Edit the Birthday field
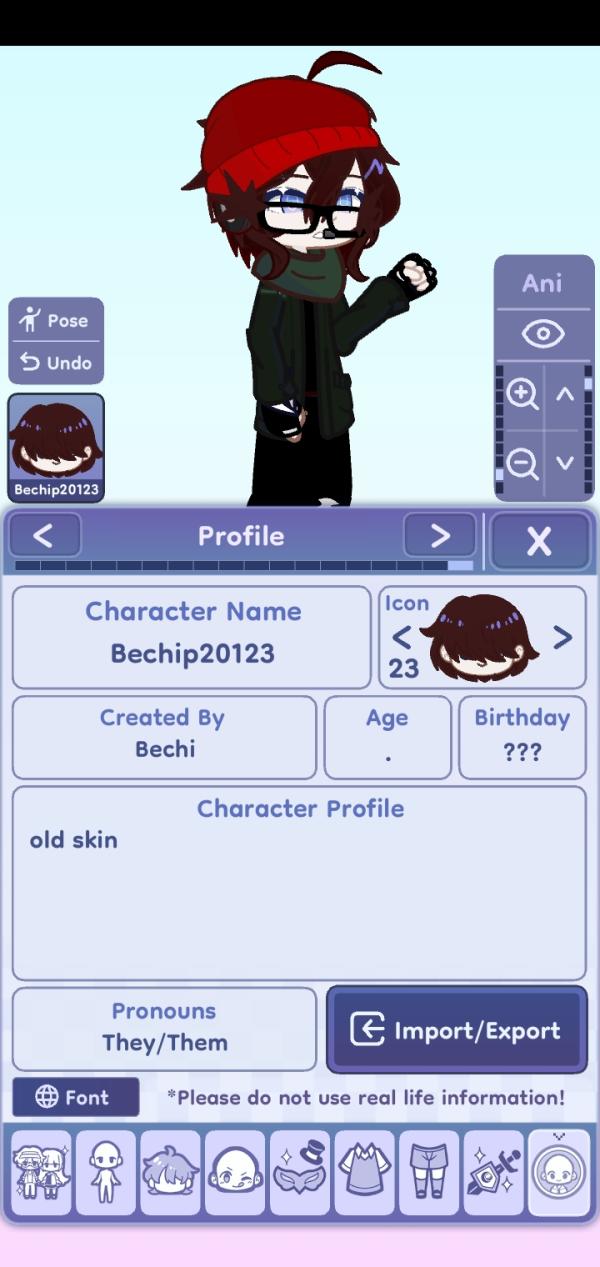600x1267 pixels. [x=521, y=752]
